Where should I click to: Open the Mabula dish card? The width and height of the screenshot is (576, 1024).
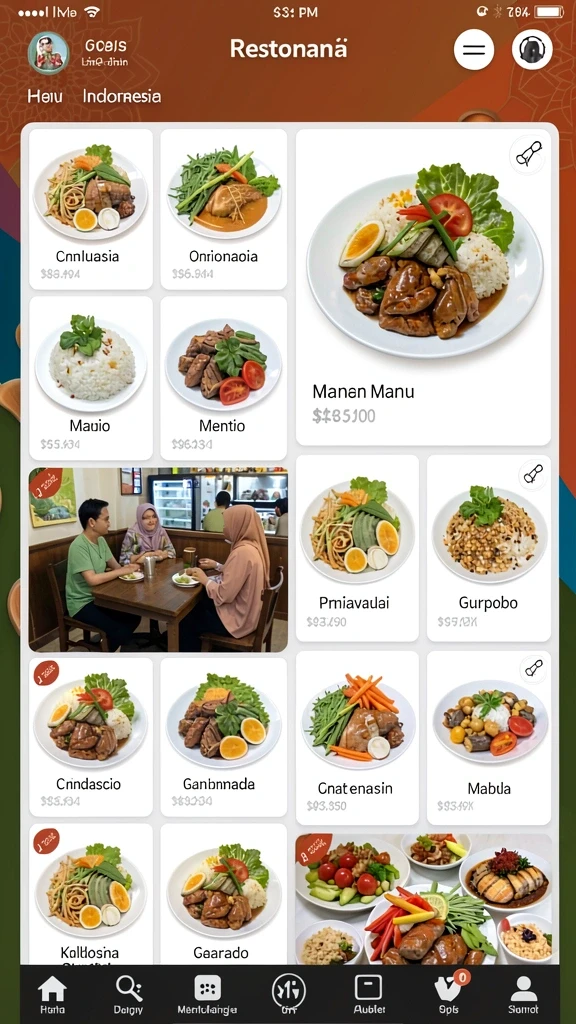[x=488, y=738]
